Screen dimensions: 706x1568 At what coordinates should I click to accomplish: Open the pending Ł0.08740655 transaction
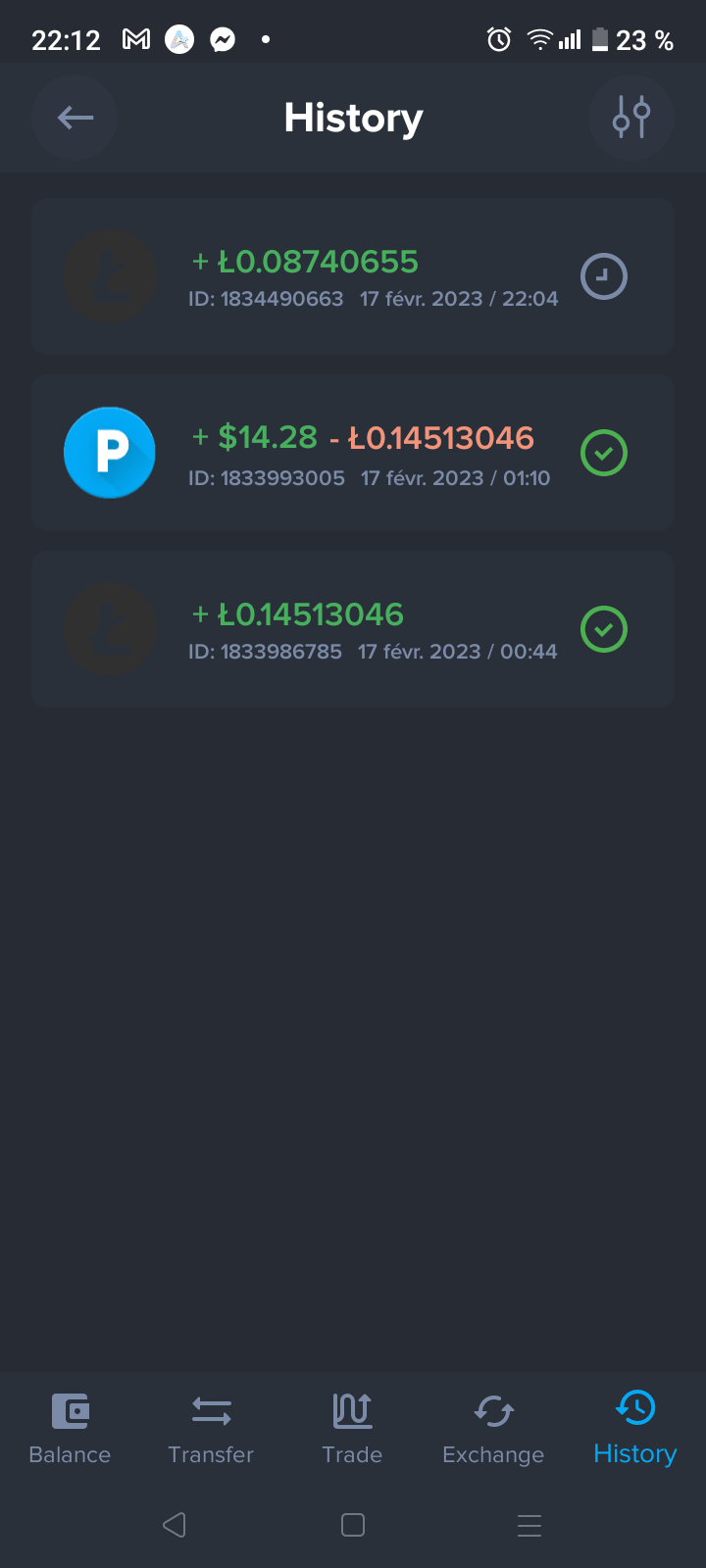coord(353,276)
